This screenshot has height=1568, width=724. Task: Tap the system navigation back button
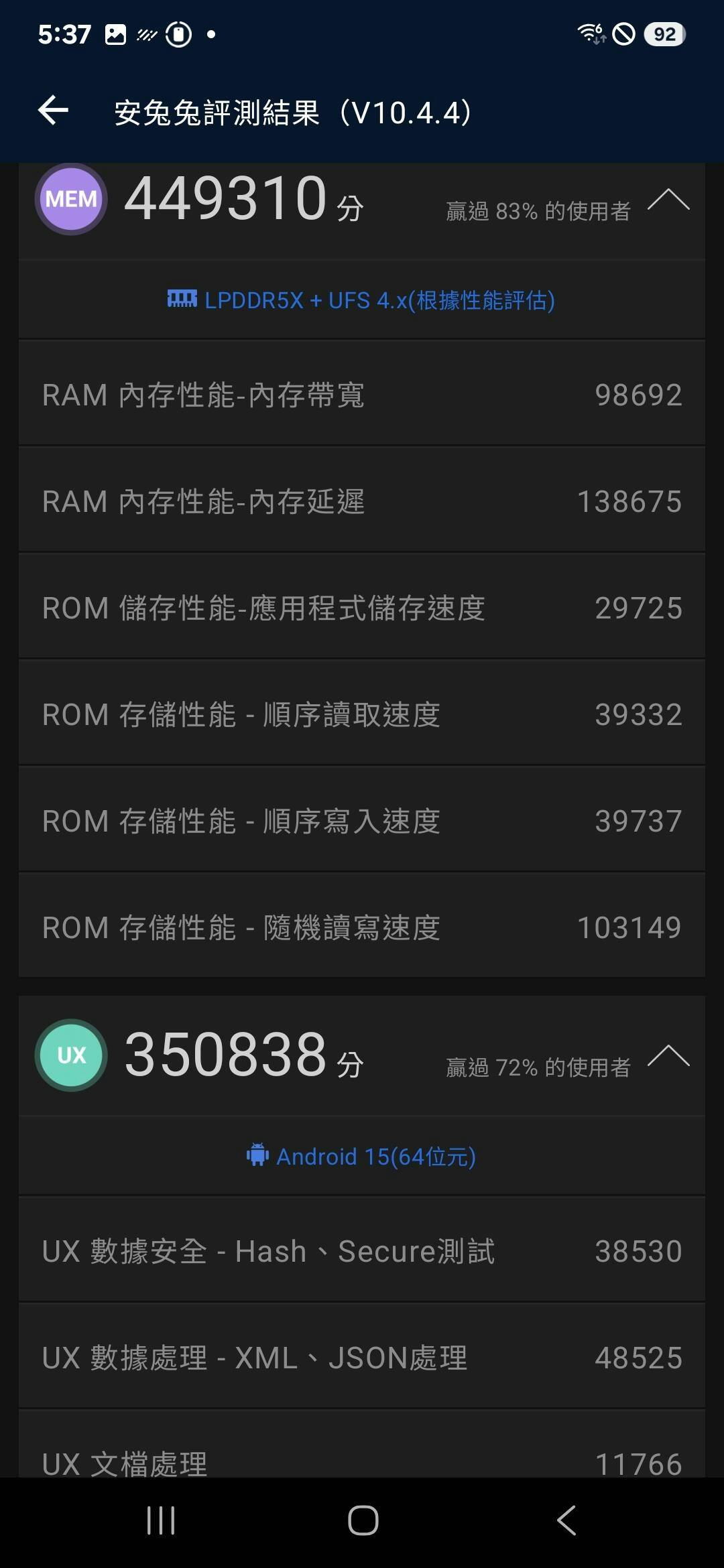click(566, 1520)
